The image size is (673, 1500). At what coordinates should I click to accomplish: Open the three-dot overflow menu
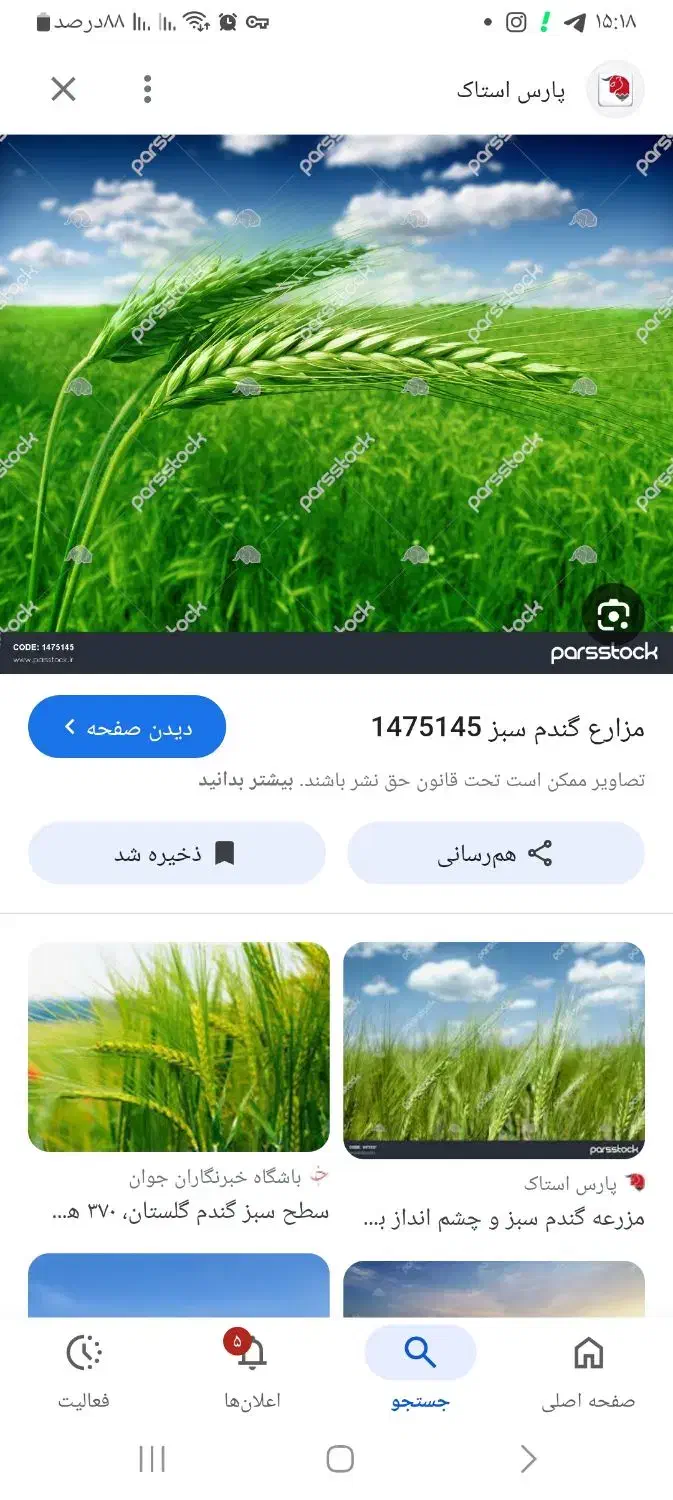[147, 90]
